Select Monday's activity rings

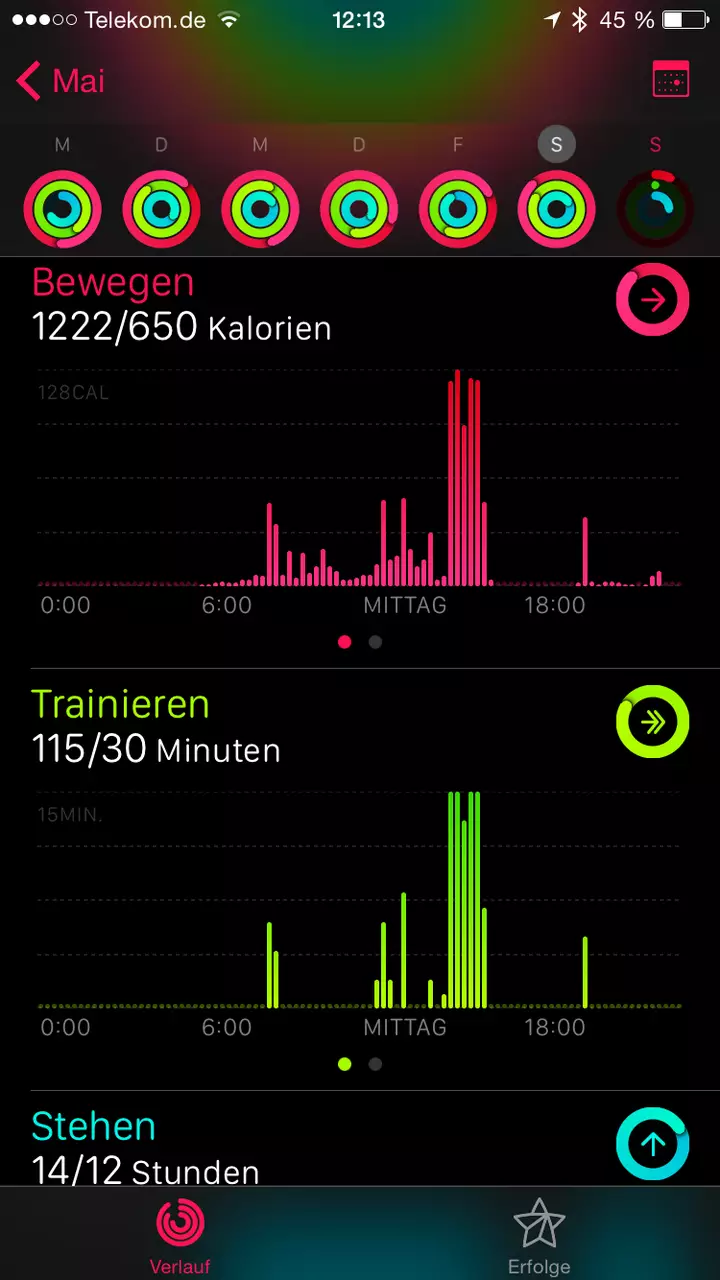(x=62, y=209)
